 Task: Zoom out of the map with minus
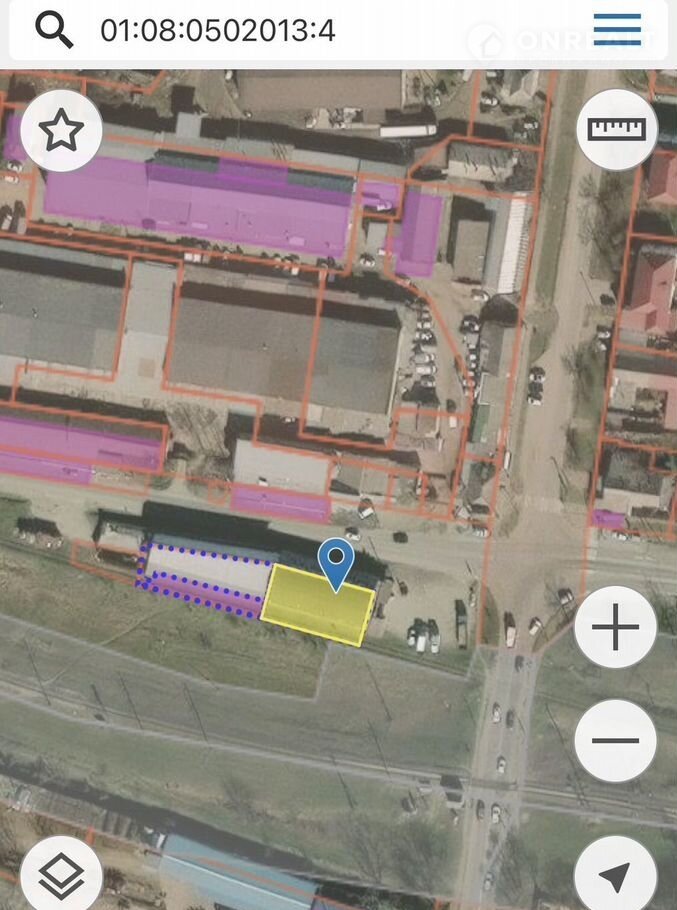(x=616, y=741)
